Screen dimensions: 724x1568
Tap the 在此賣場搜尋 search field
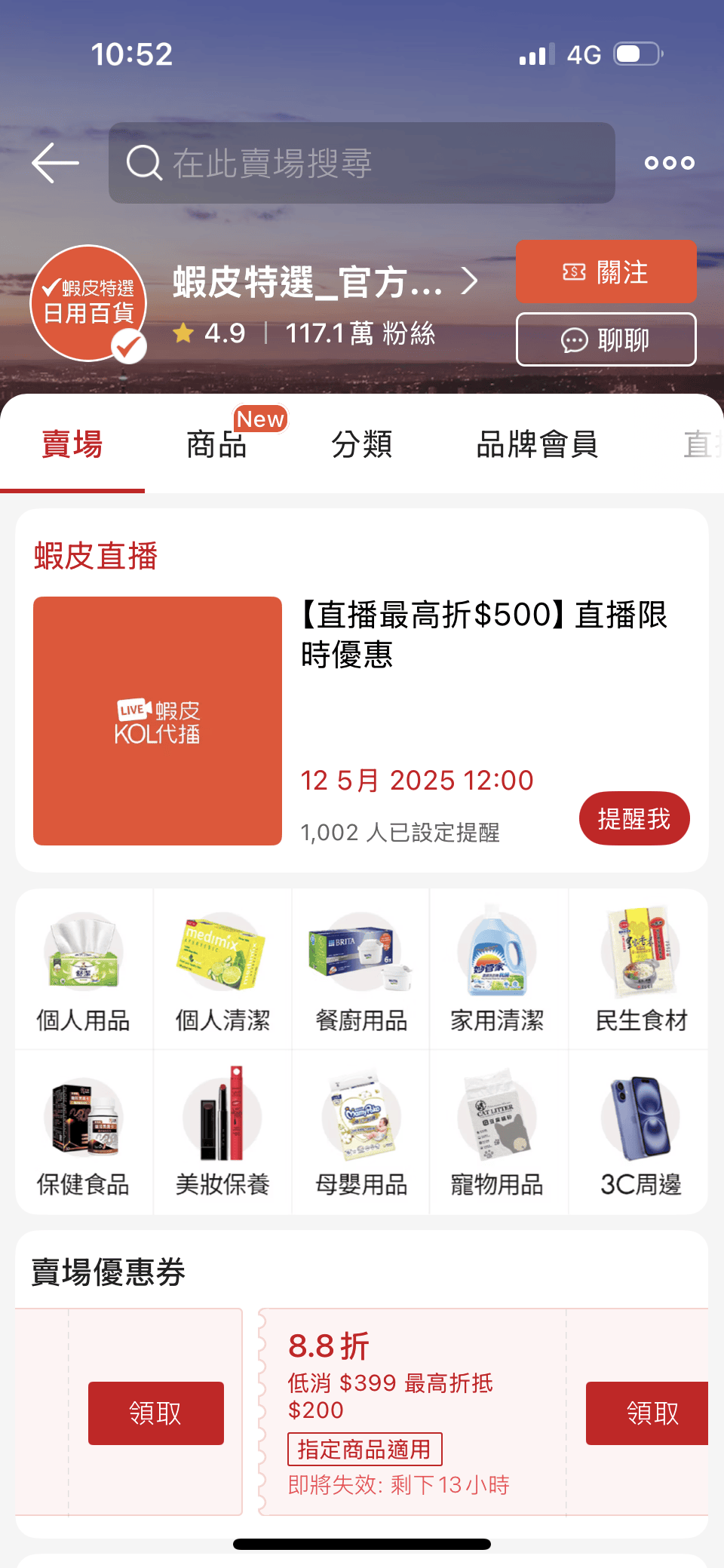362,163
